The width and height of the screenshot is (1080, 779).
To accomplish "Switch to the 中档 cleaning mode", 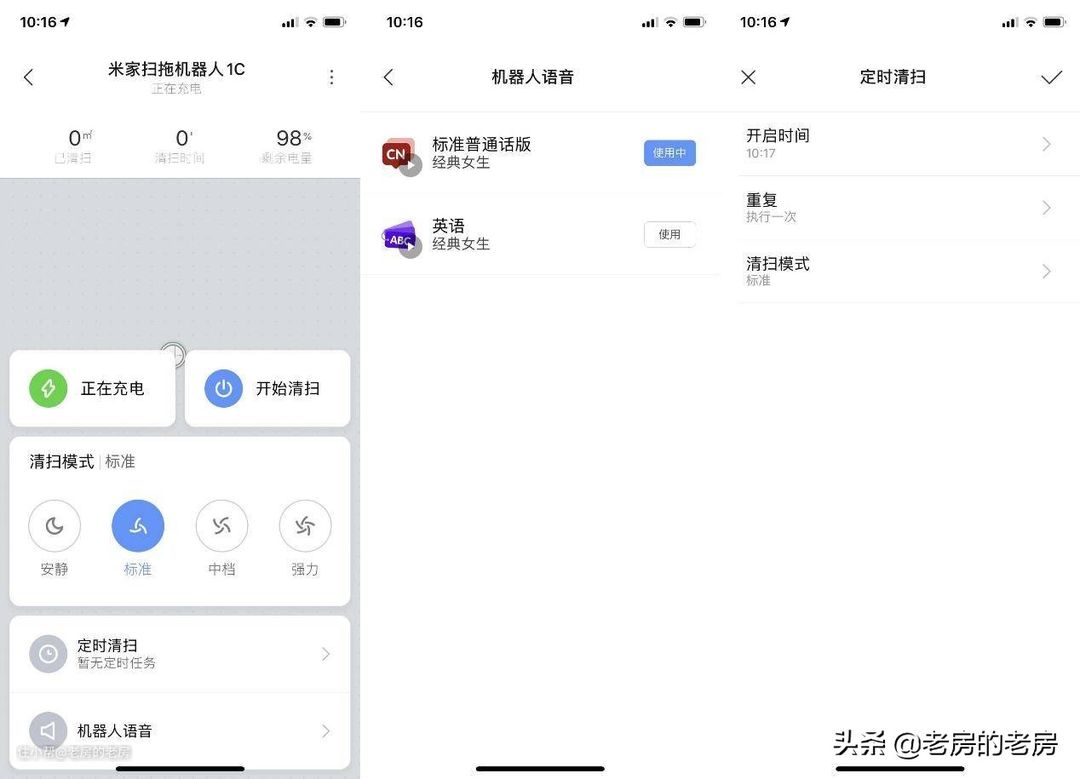I will (x=221, y=527).
